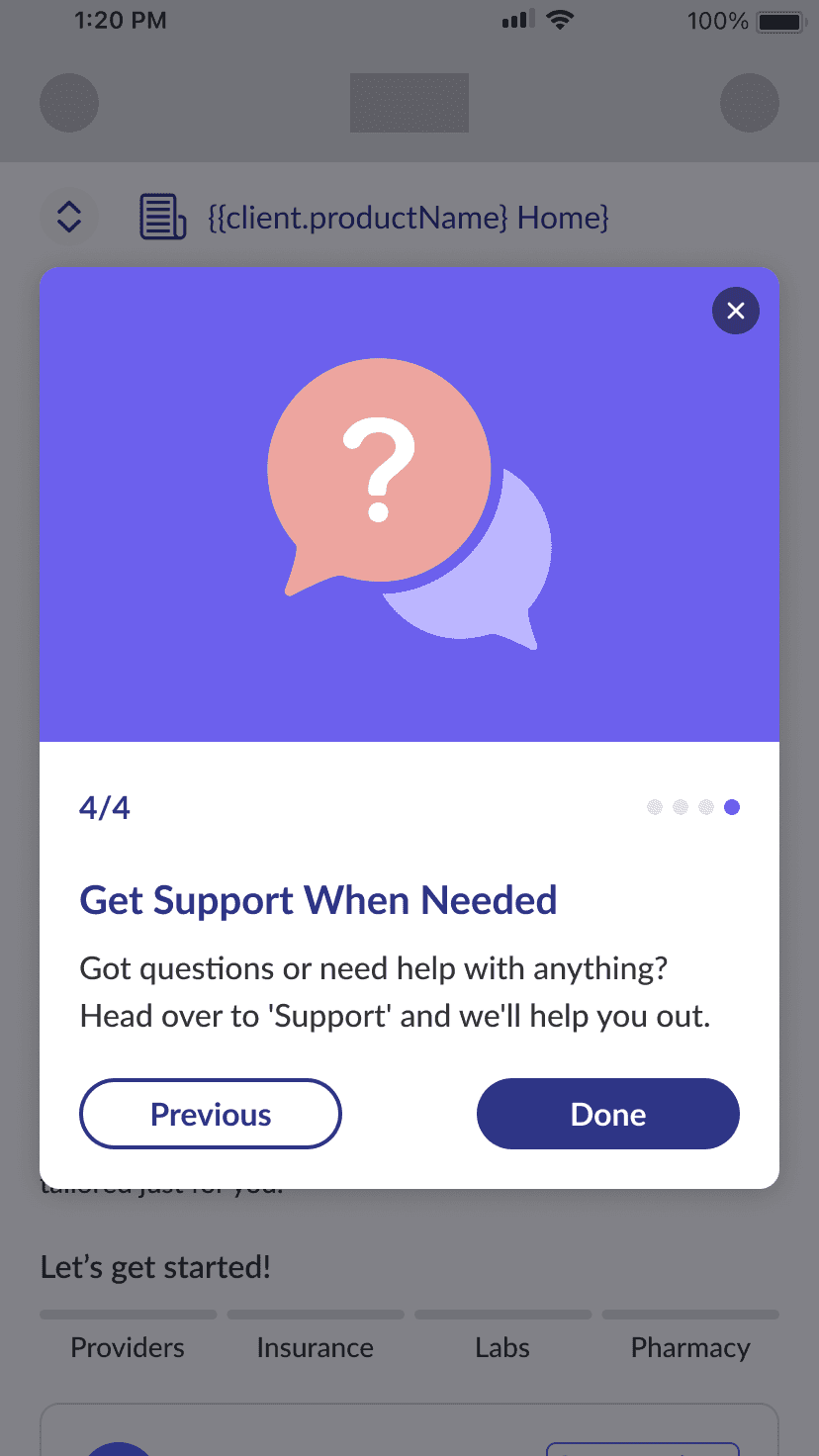Close the support tour dialog
819x1456 pixels.
pos(735,311)
